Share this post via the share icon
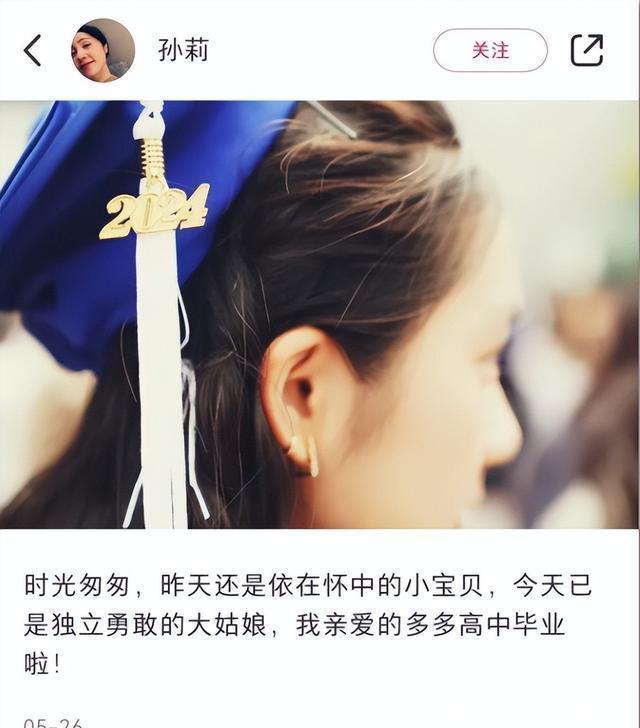This screenshot has width=640, height=728. 587,50
